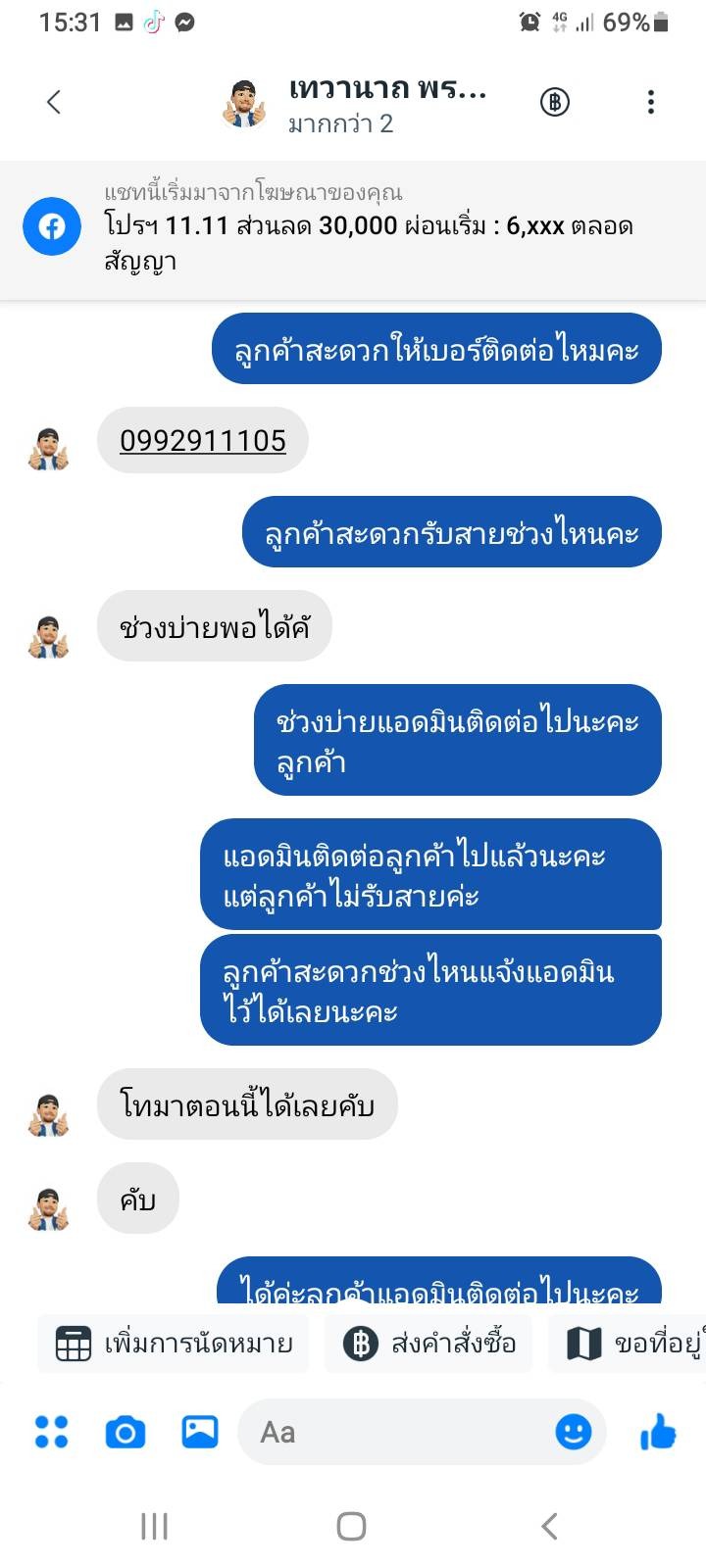
Task: Tap the system home button
Action: click(352, 1526)
